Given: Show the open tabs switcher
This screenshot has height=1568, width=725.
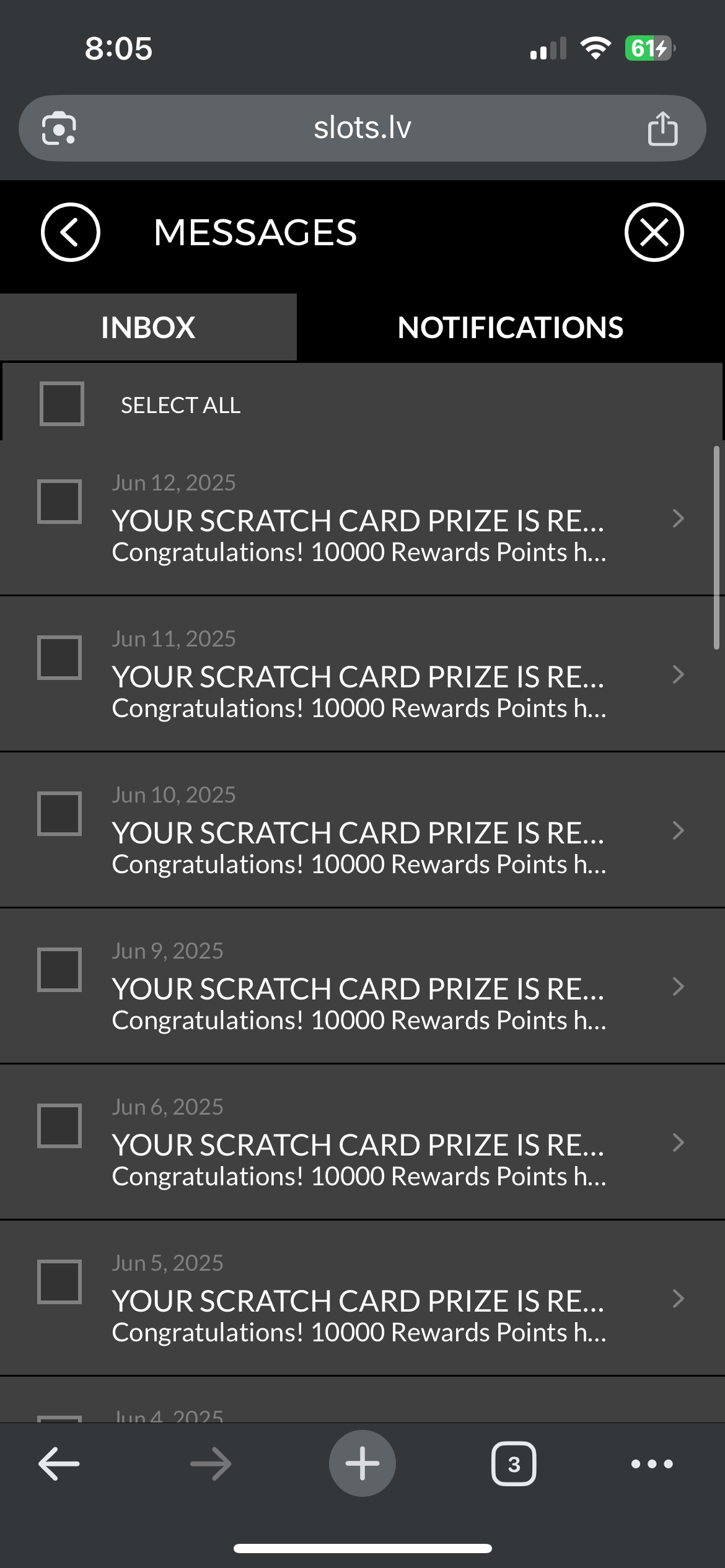Looking at the screenshot, I should (x=514, y=1464).
